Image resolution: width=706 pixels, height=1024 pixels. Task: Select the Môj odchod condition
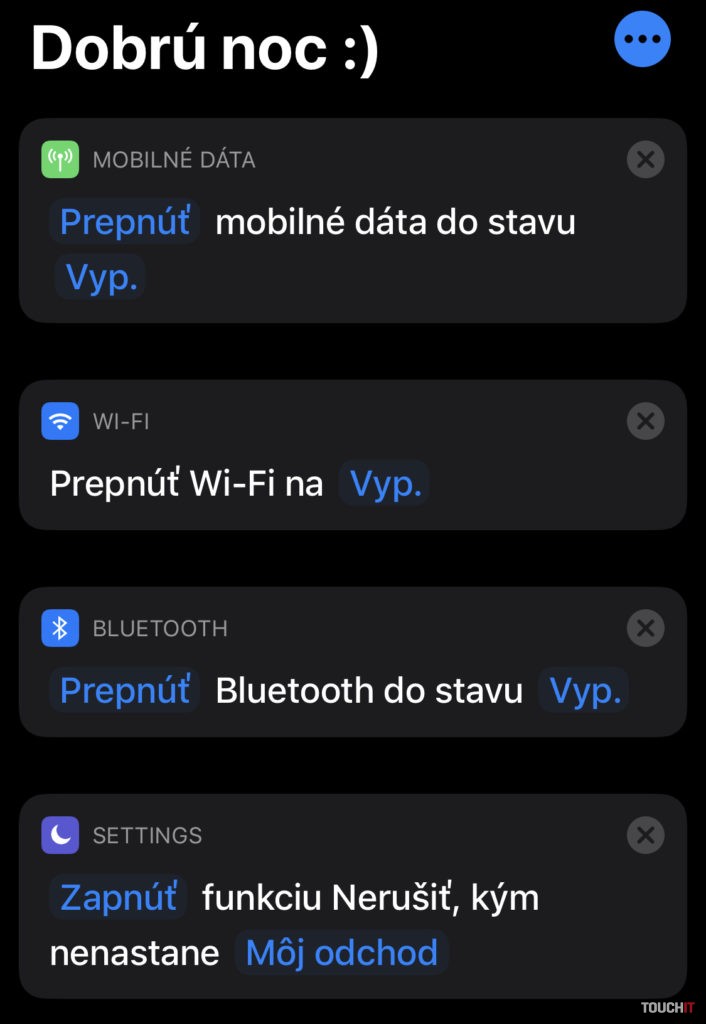tap(341, 953)
